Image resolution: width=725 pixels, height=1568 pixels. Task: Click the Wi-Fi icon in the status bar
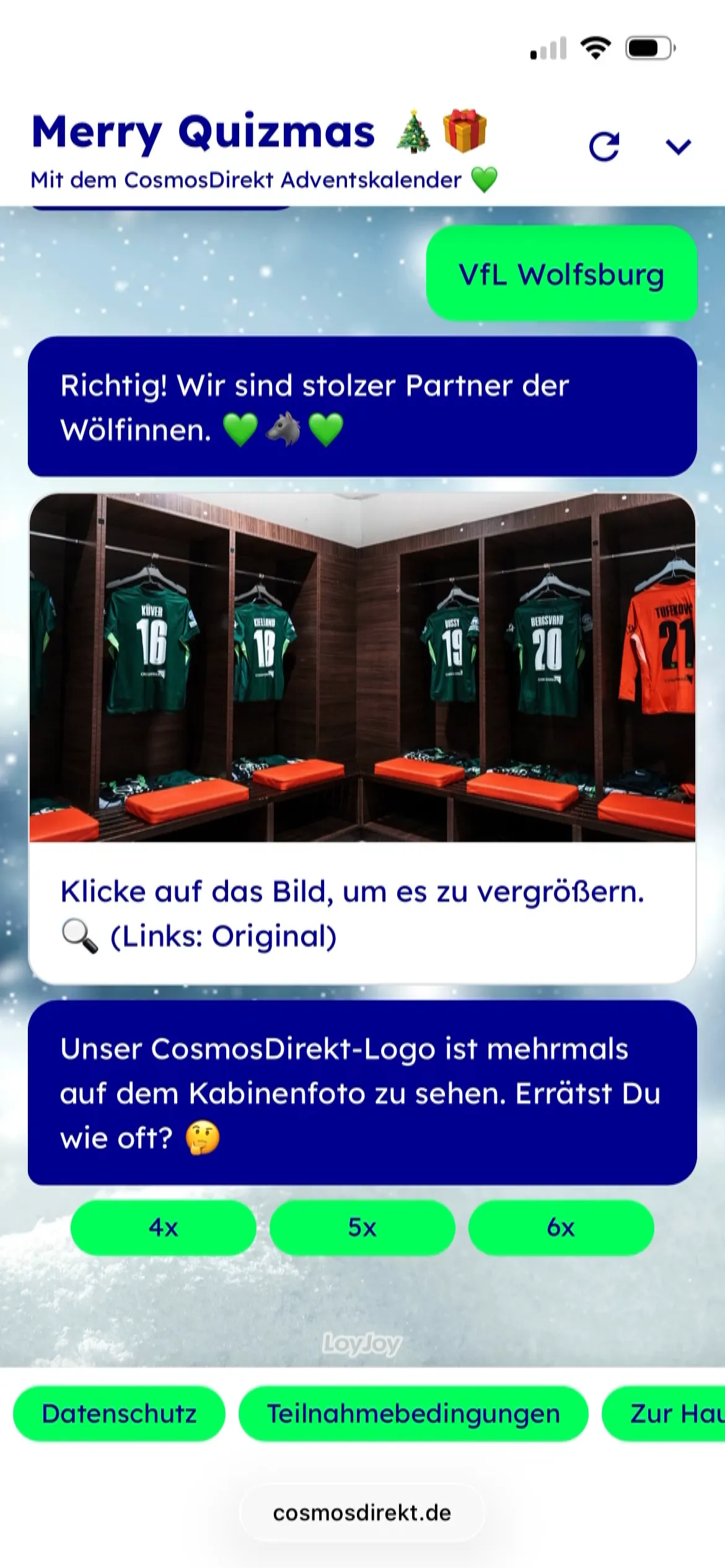[595, 48]
